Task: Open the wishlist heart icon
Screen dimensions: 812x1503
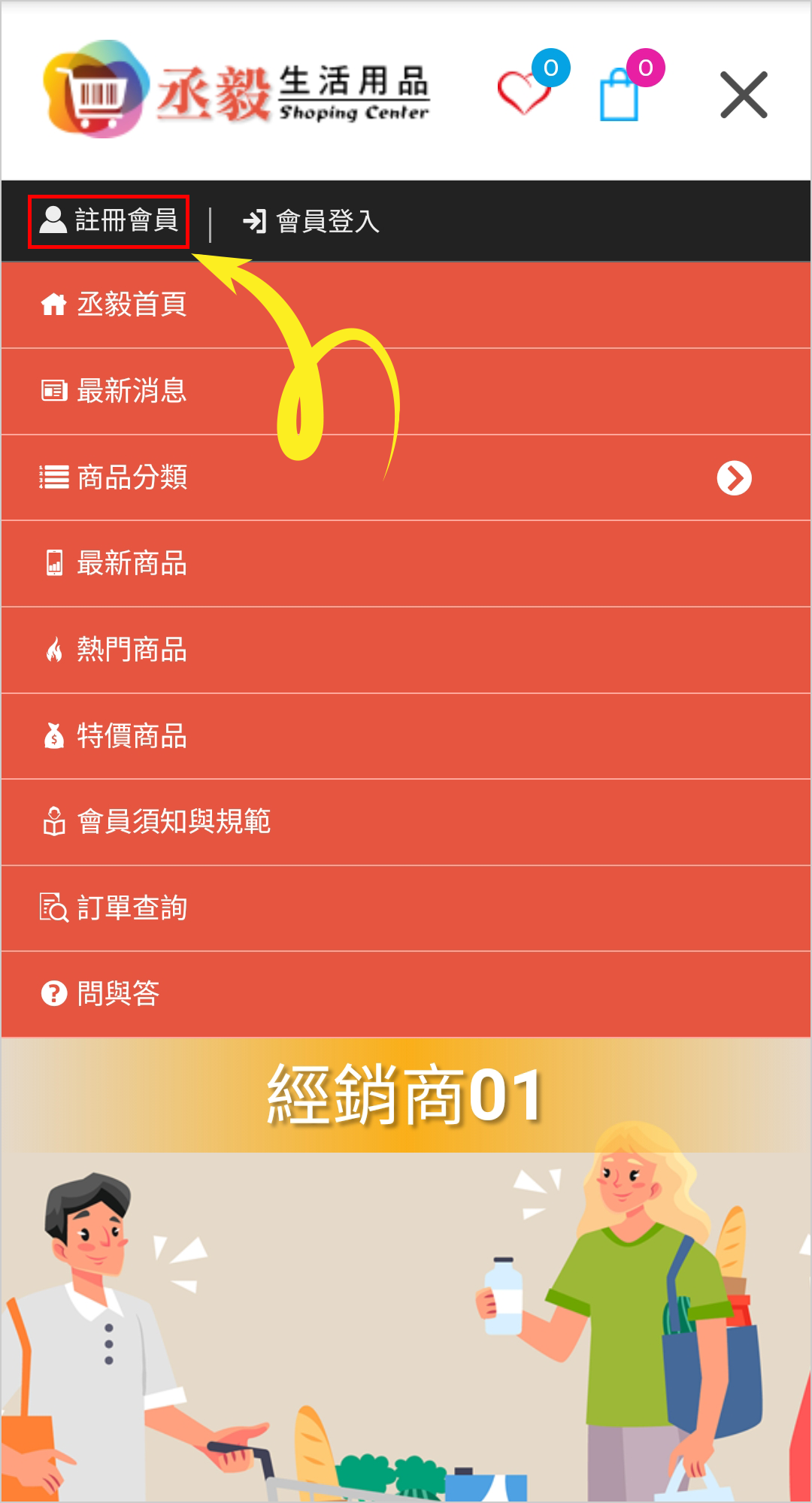Action: [x=524, y=92]
